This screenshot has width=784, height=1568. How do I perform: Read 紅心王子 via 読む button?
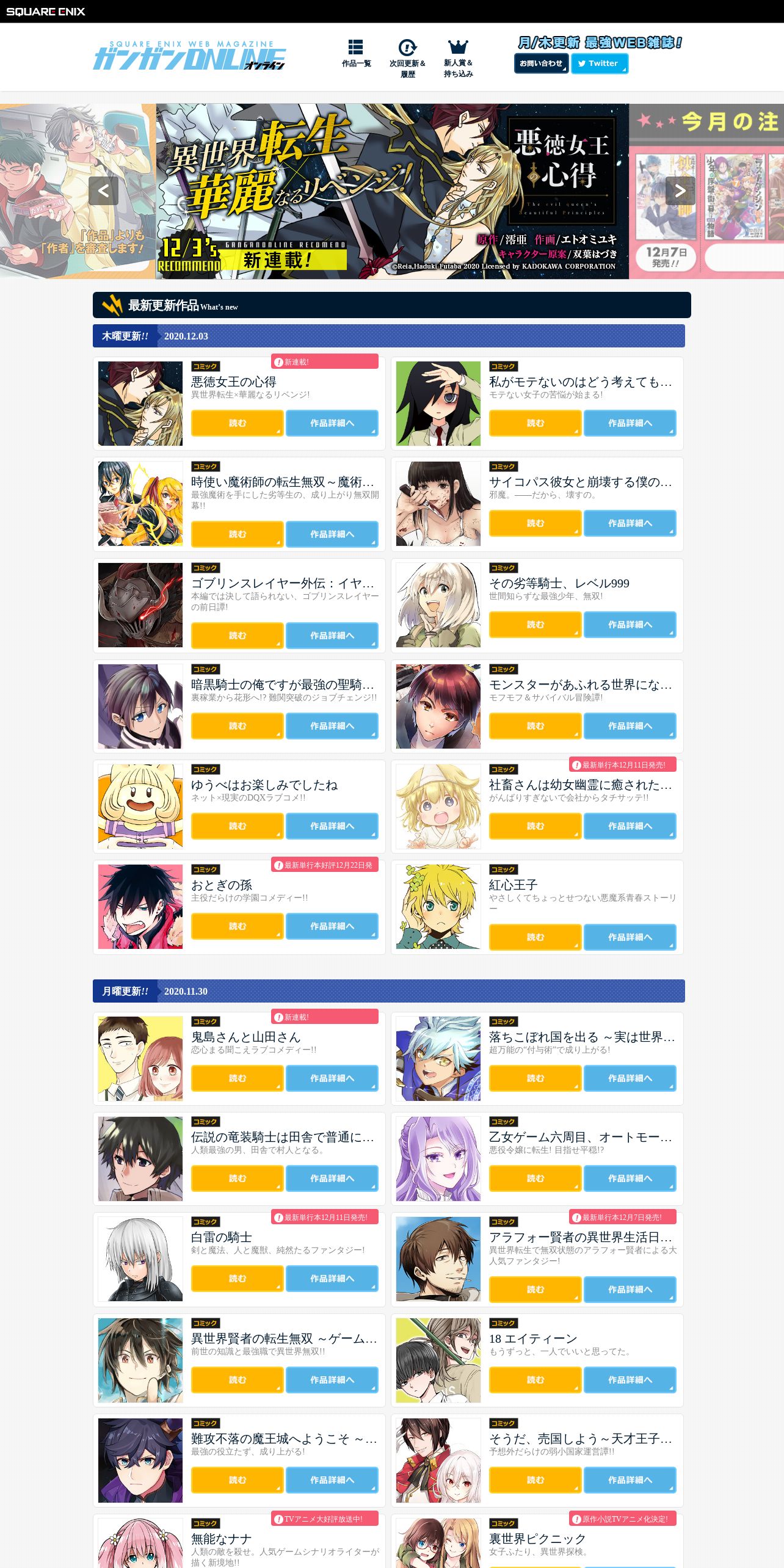click(535, 937)
